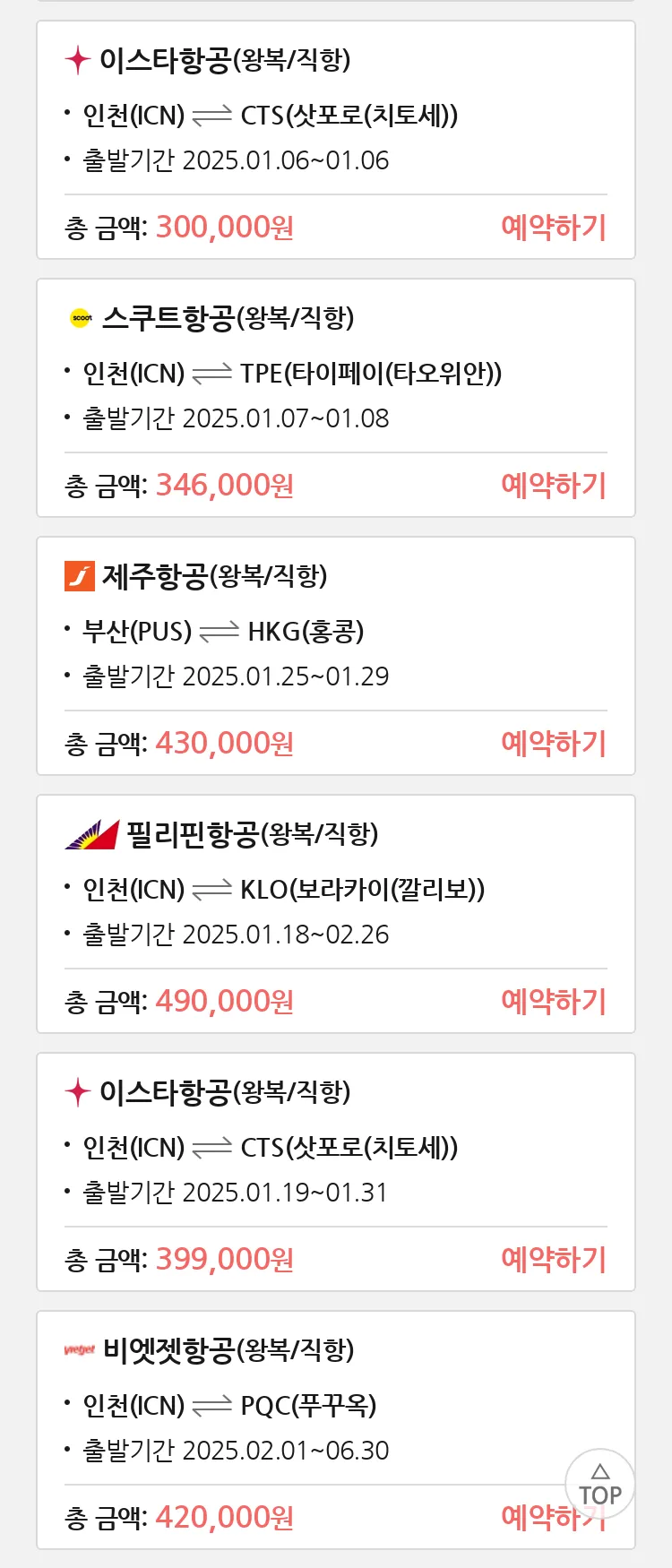Reserve the 필리핀항공 Boracay flight
The width and height of the screenshot is (672, 1568).
(553, 1002)
